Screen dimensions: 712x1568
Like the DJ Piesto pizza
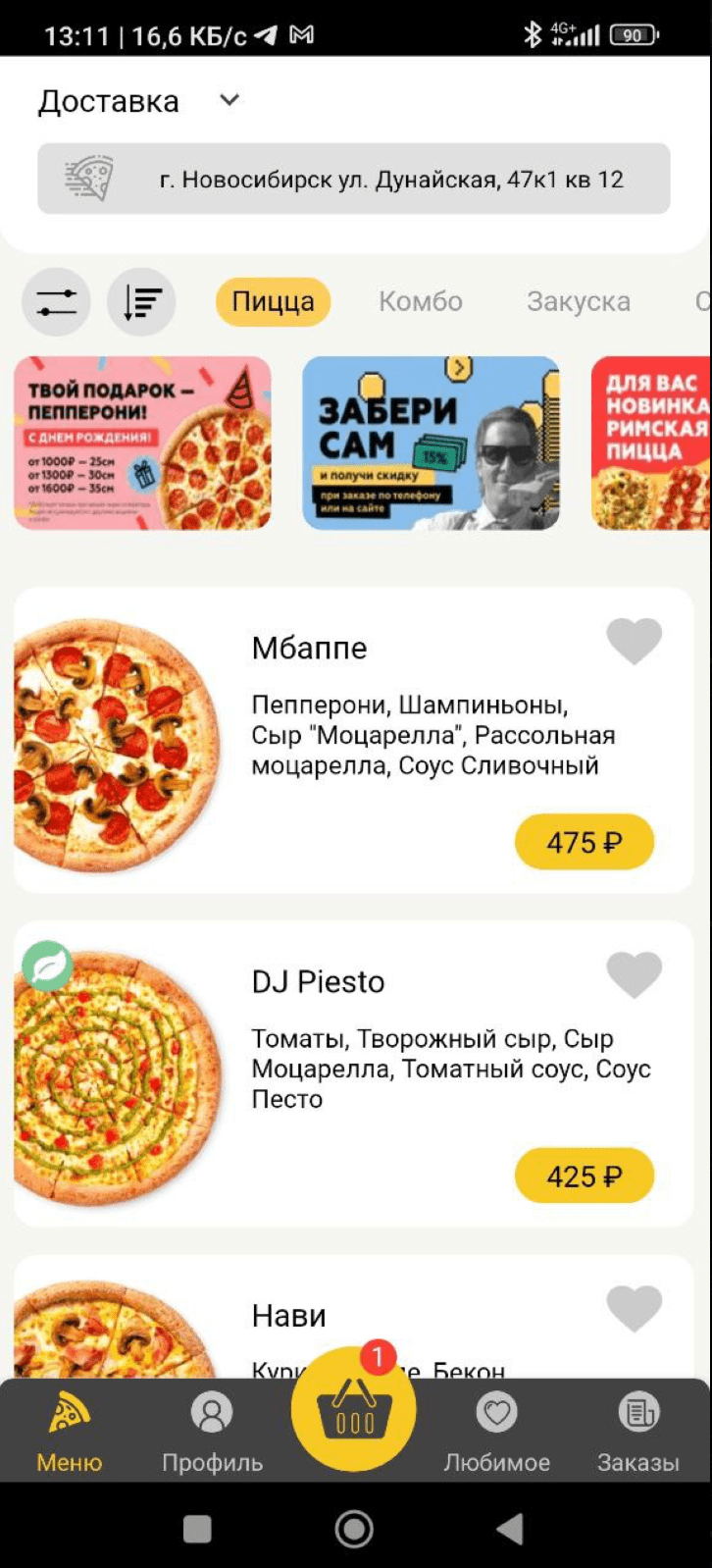(x=635, y=974)
